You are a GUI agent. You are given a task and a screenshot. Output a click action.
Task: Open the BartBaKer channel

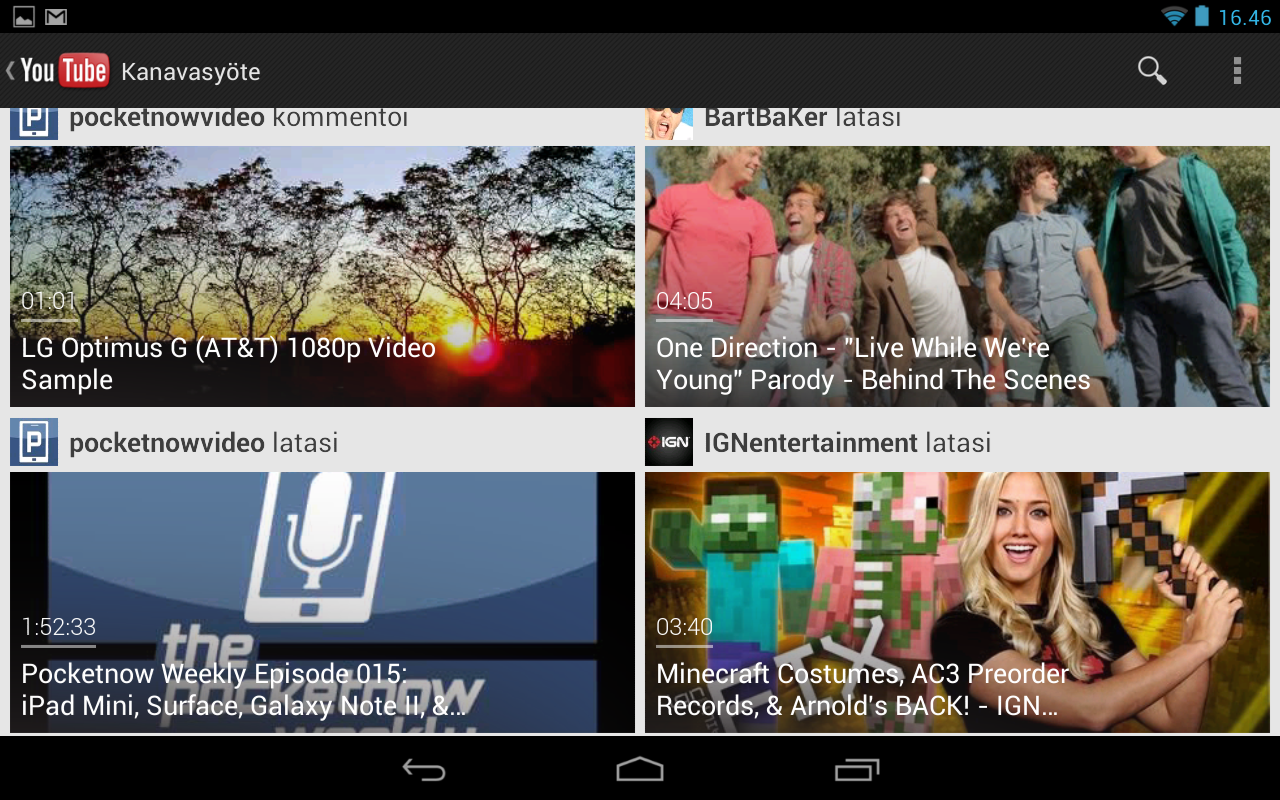click(765, 118)
